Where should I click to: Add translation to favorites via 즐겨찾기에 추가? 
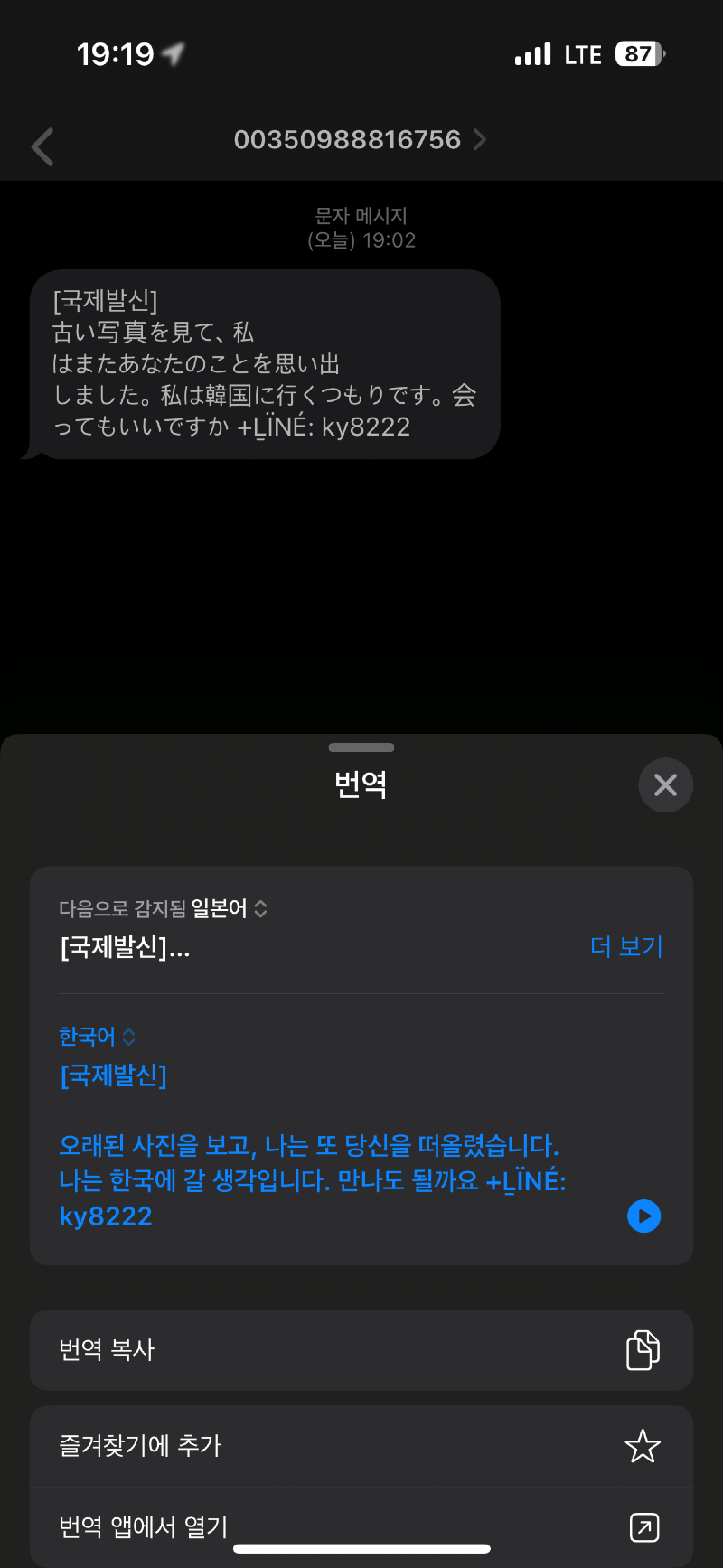[x=361, y=1445]
